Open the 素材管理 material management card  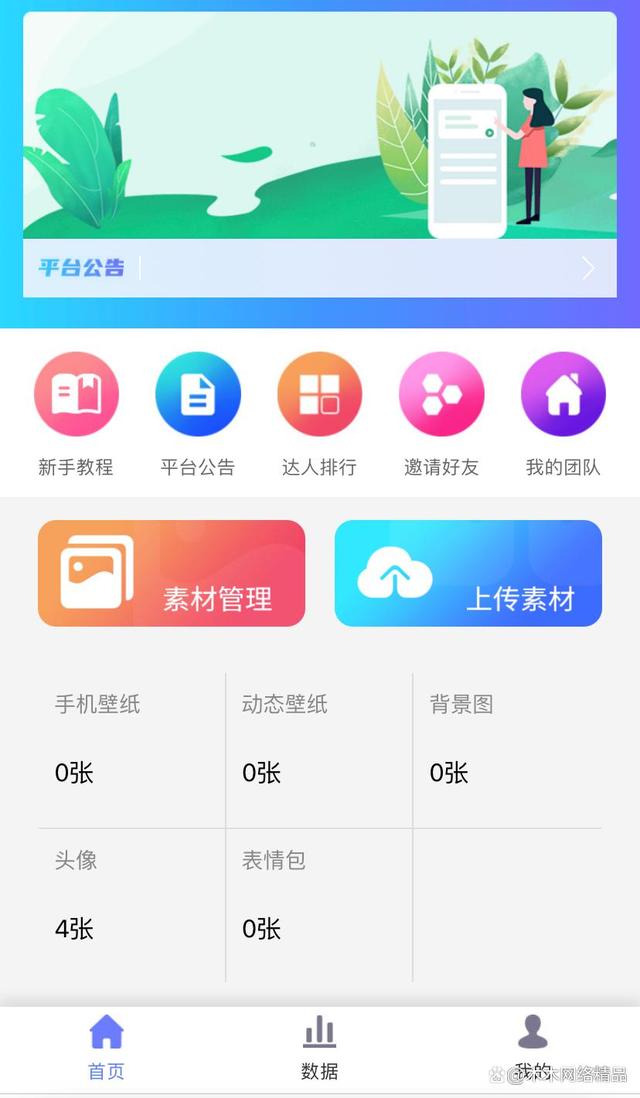(171, 573)
